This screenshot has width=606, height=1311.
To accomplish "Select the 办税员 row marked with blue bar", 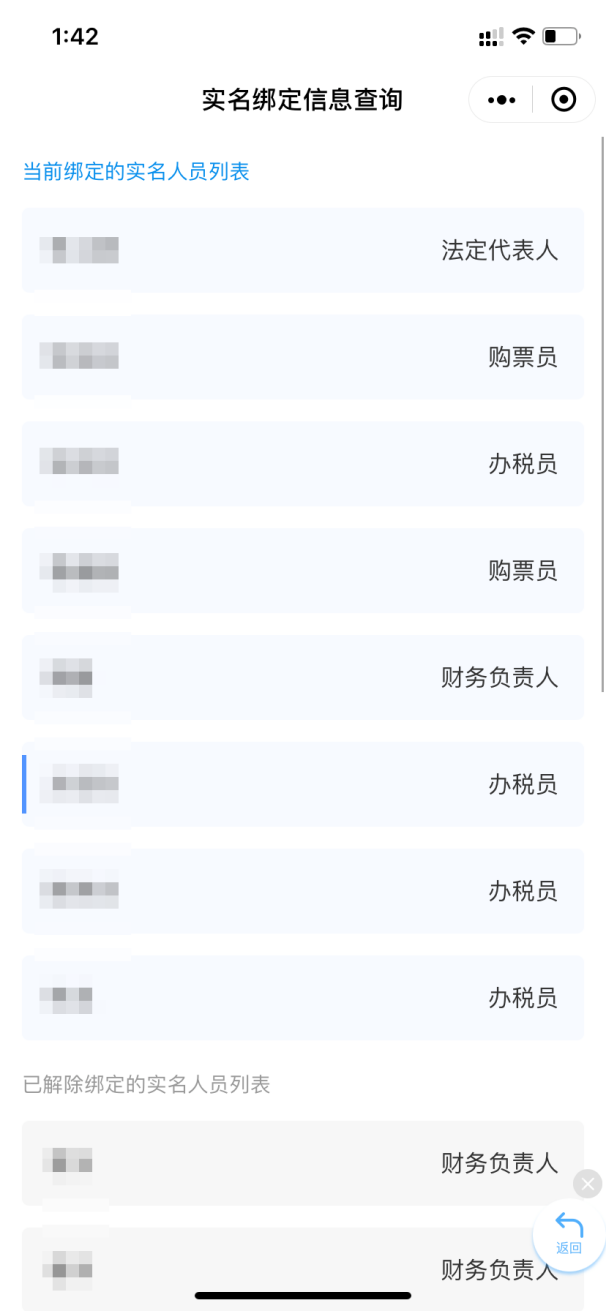I will coord(303,785).
